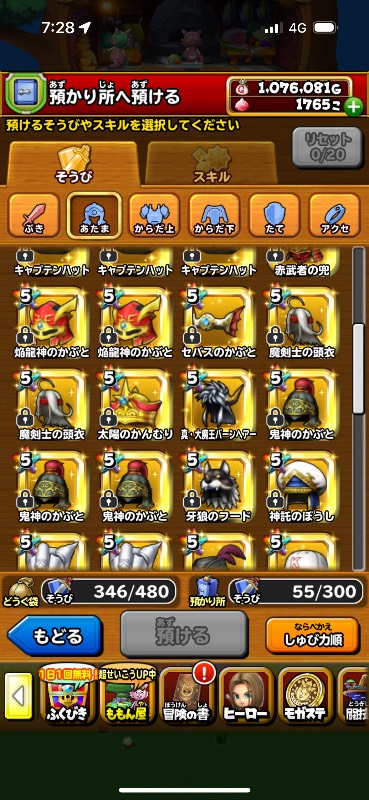Open the モガステ menu

308,696
